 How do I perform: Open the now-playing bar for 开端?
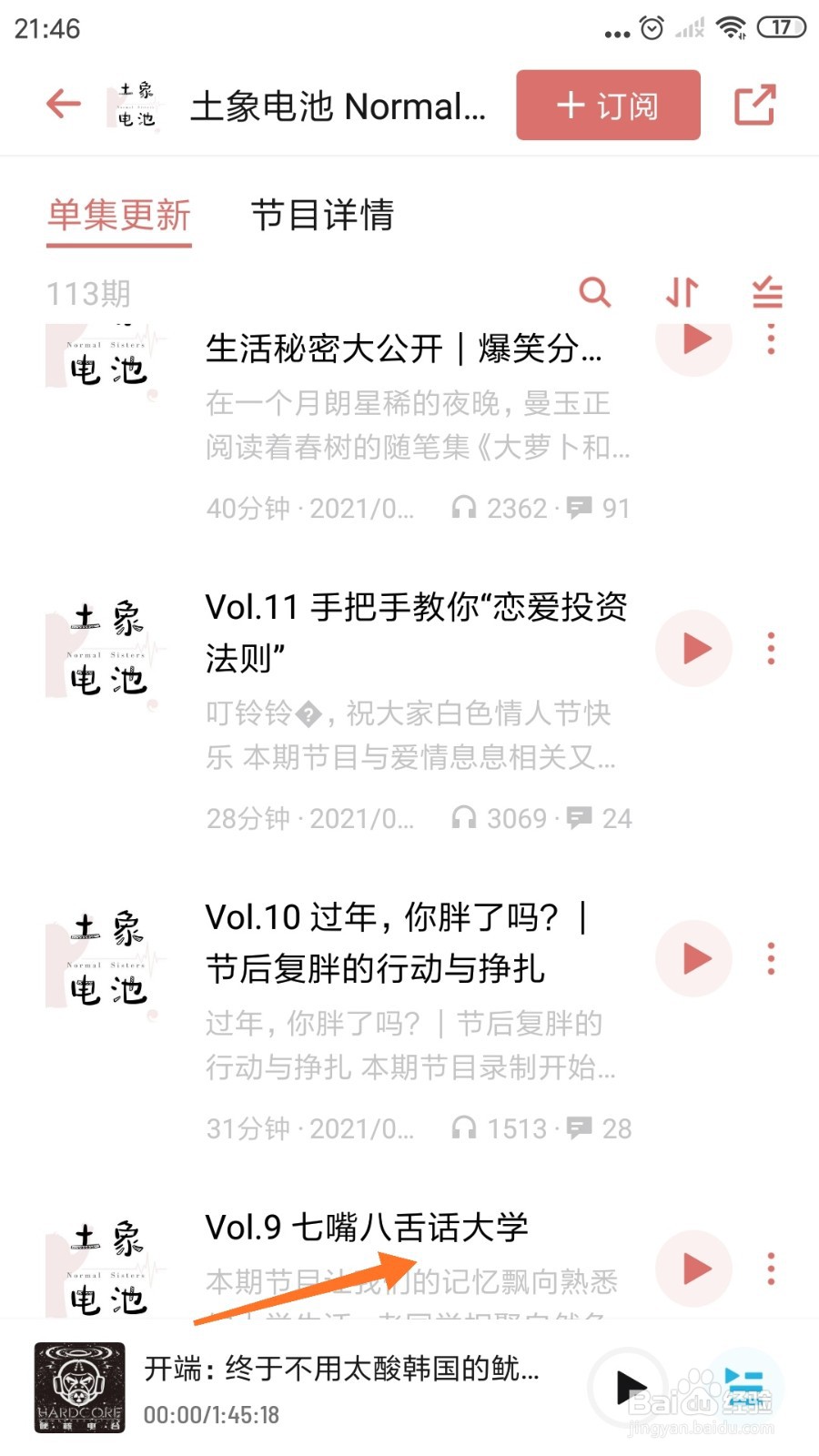pyautogui.click(x=341, y=1387)
